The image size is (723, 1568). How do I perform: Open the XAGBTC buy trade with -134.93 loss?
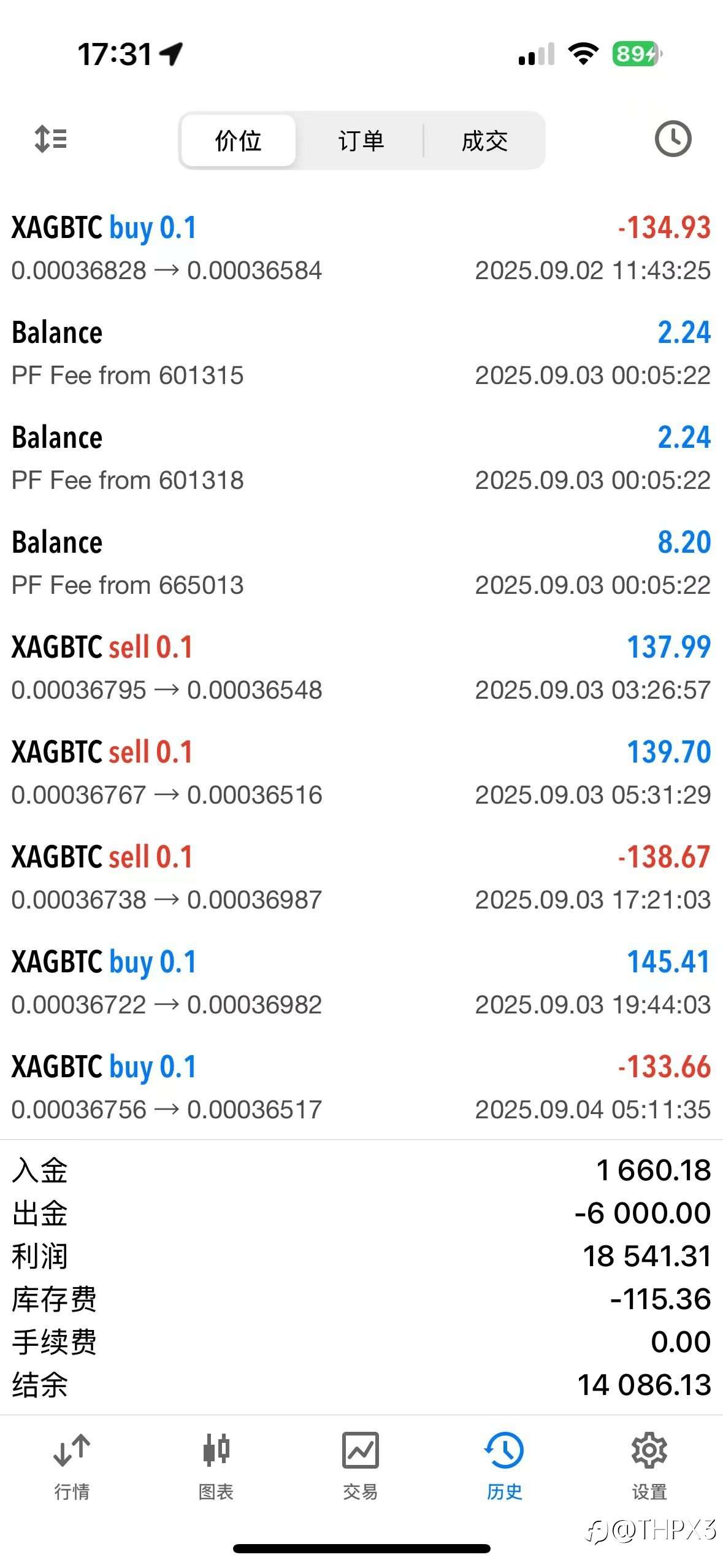pyautogui.click(x=361, y=248)
